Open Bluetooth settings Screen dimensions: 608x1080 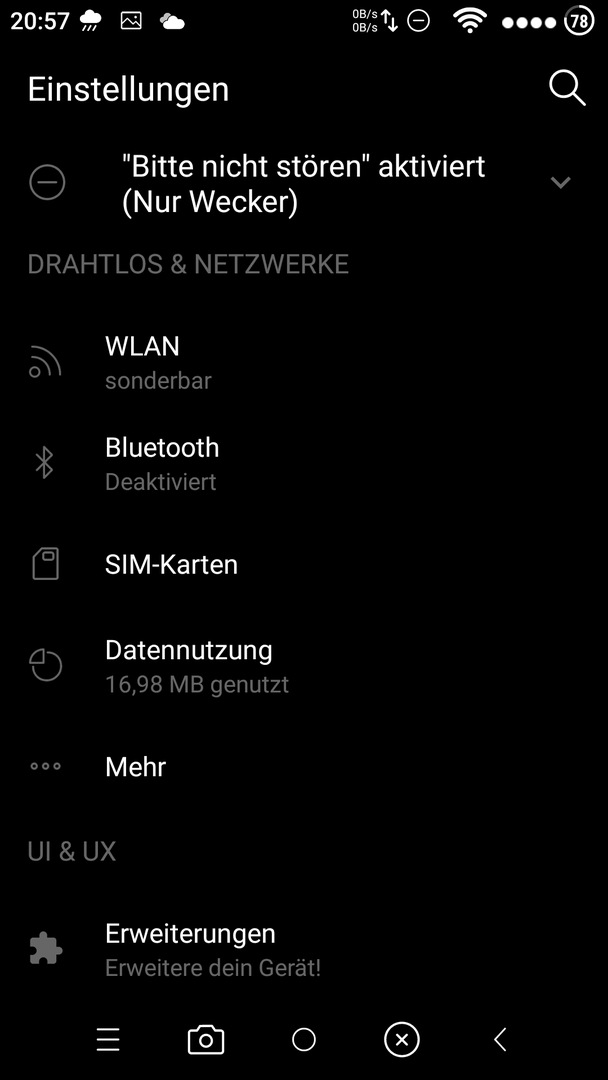click(304, 464)
